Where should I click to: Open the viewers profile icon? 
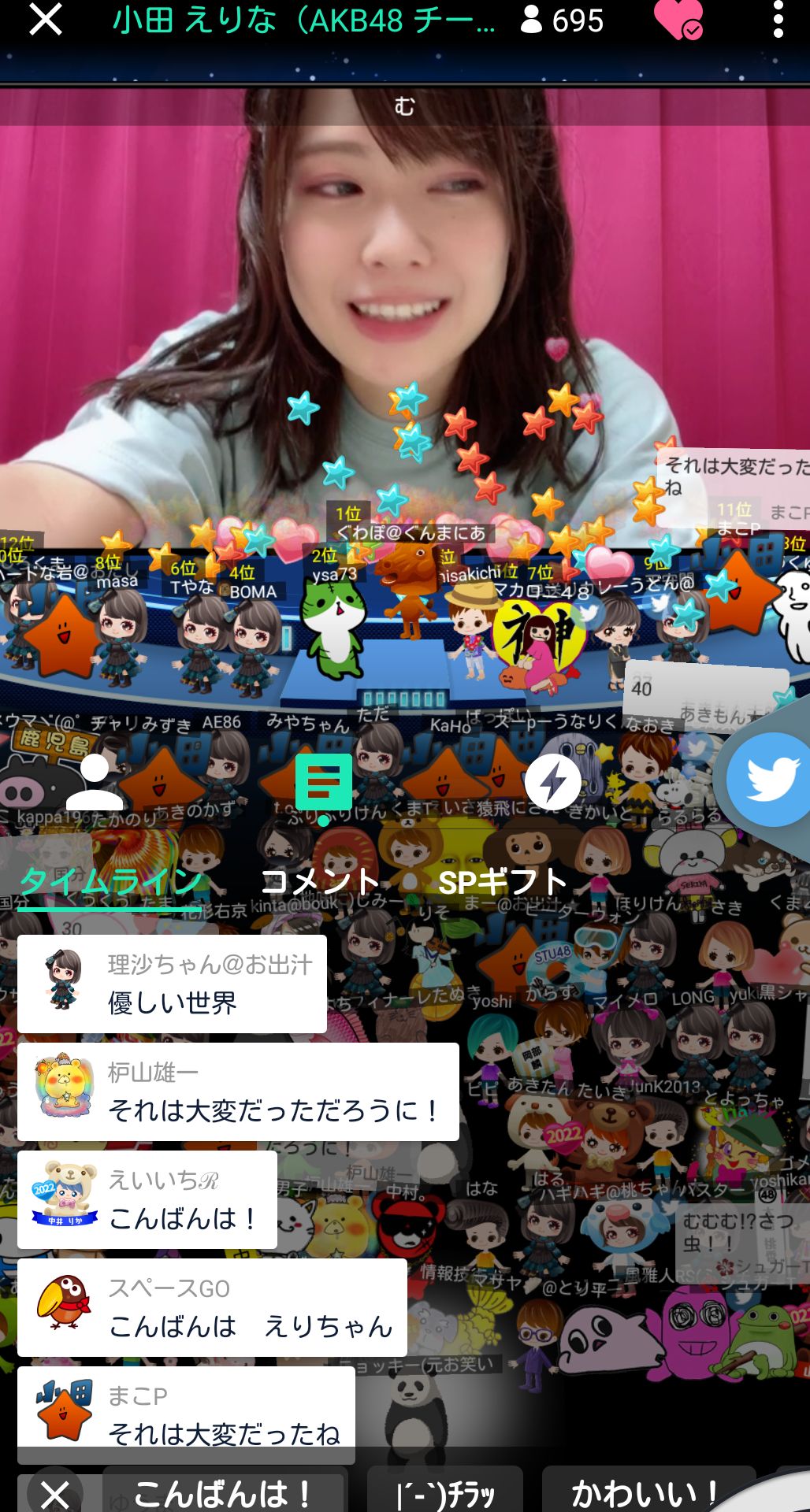(x=95, y=783)
